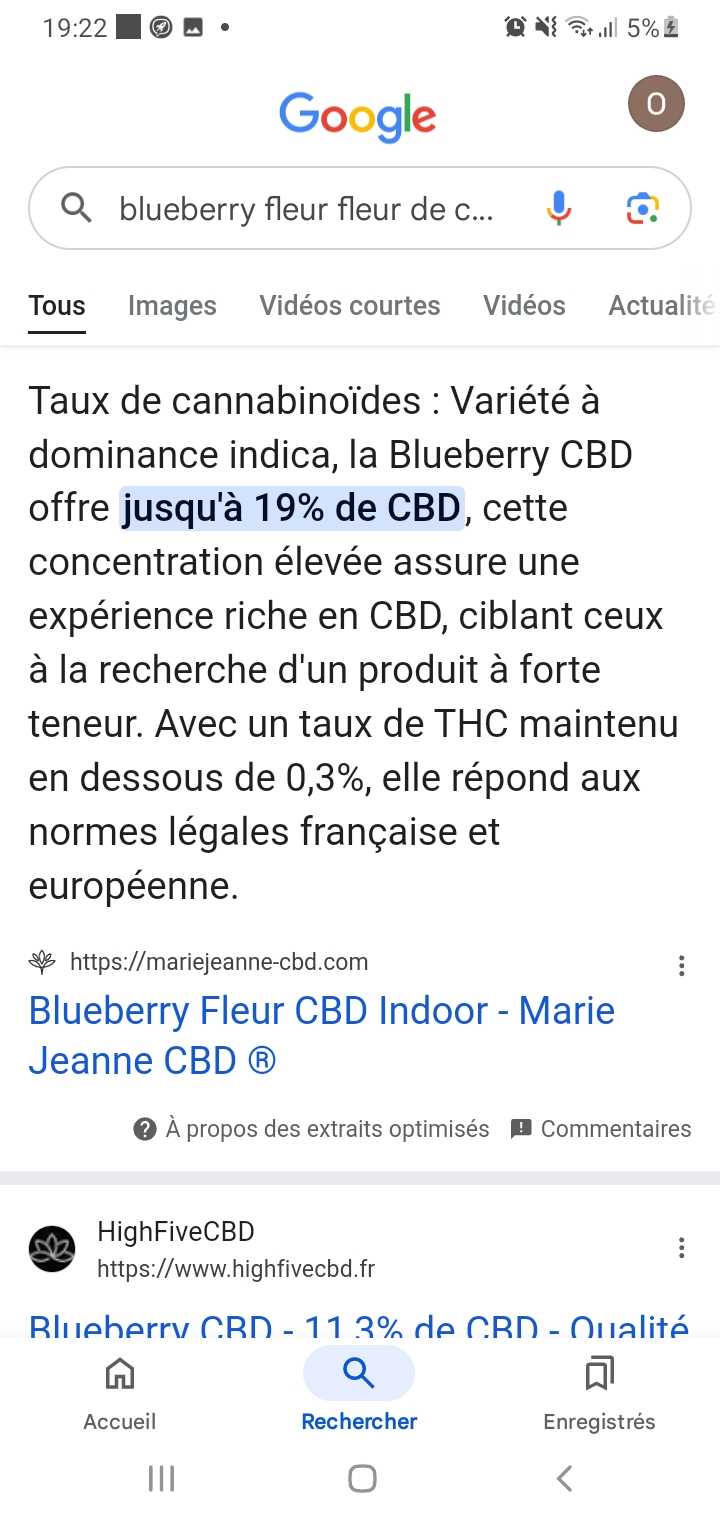Image resolution: width=720 pixels, height=1520 pixels.
Task: Open options menu for Marie Jeanne result
Action: pyautogui.click(x=681, y=965)
